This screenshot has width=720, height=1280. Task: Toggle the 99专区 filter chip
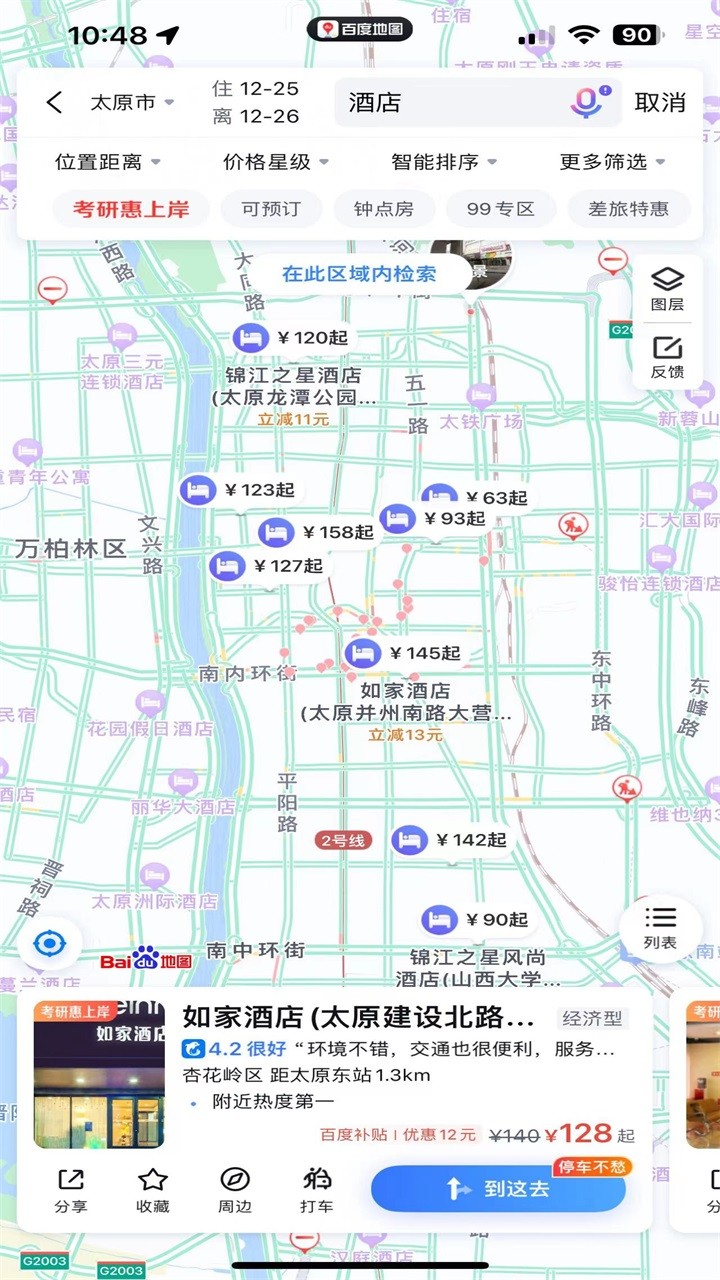pos(501,210)
